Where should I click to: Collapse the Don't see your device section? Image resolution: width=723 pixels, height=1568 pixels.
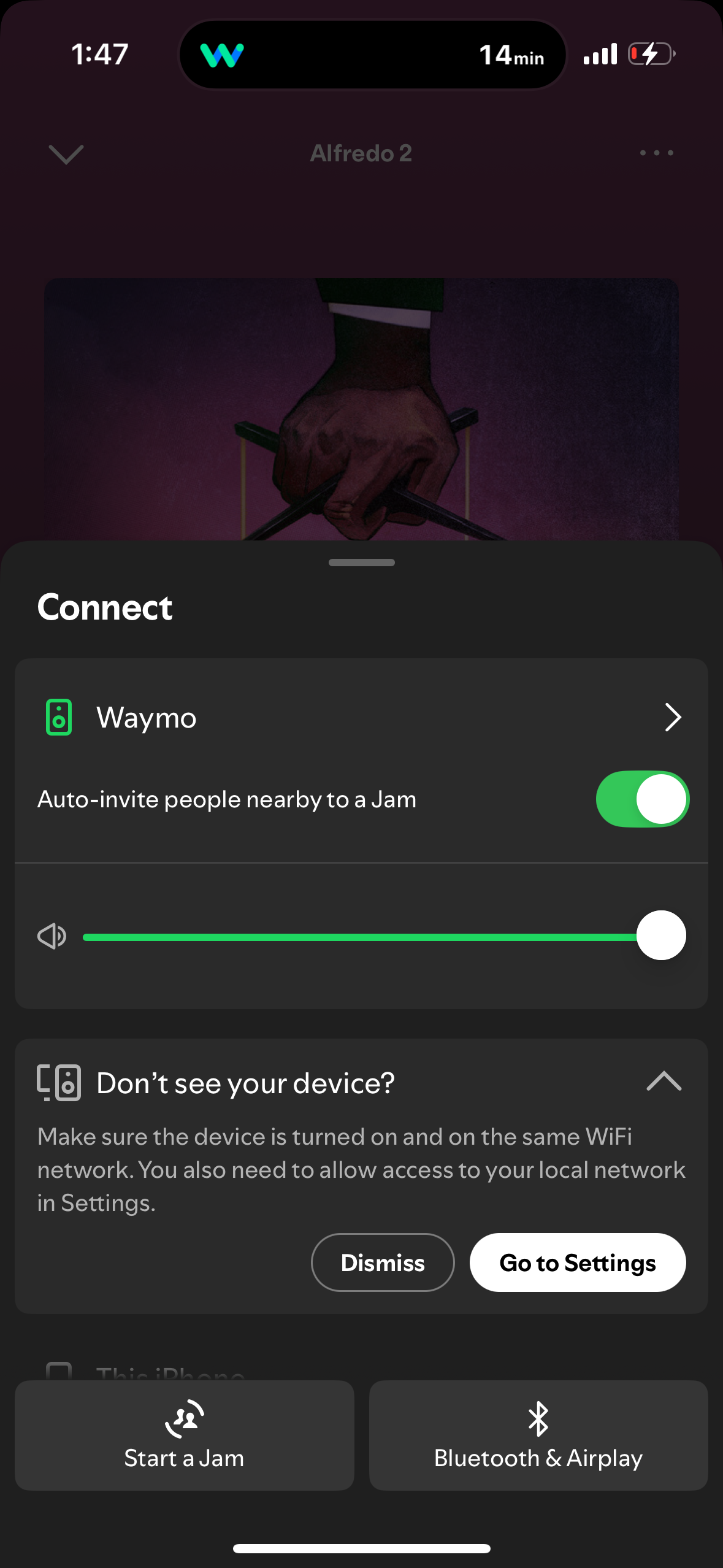point(663,1082)
